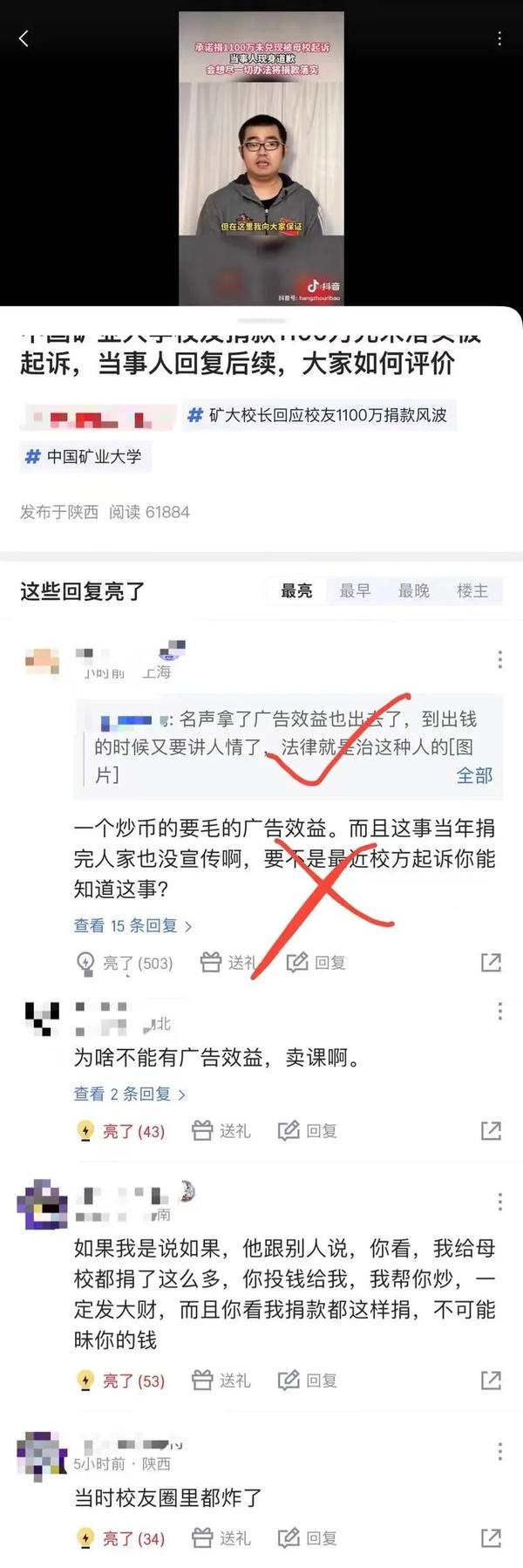Switch to the 最晚 sorting tab
Image resolution: width=523 pixels, height=1568 pixels.
pyautogui.click(x=413, y=591)
